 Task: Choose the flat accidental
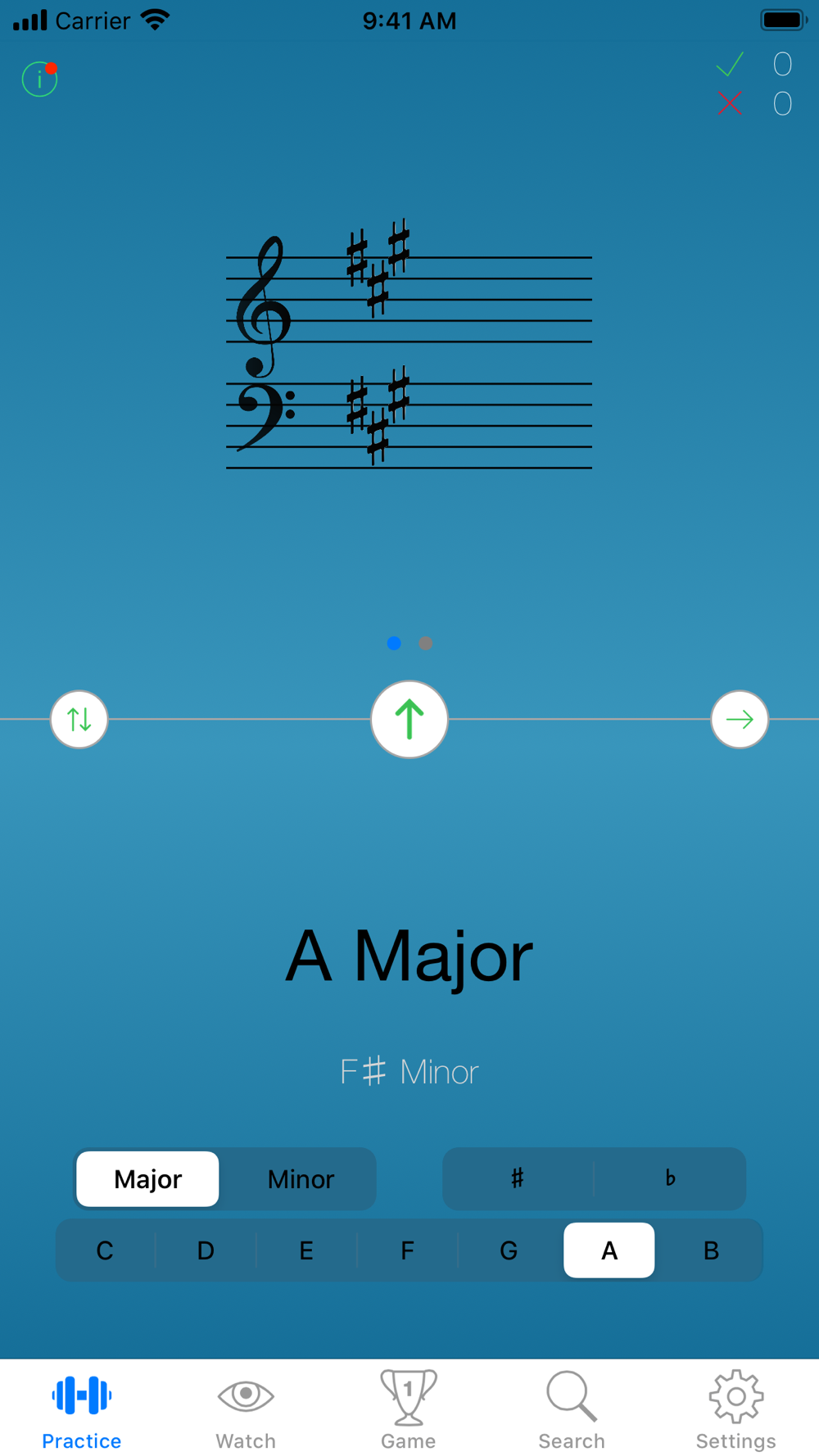click(x=670, y=1178)
